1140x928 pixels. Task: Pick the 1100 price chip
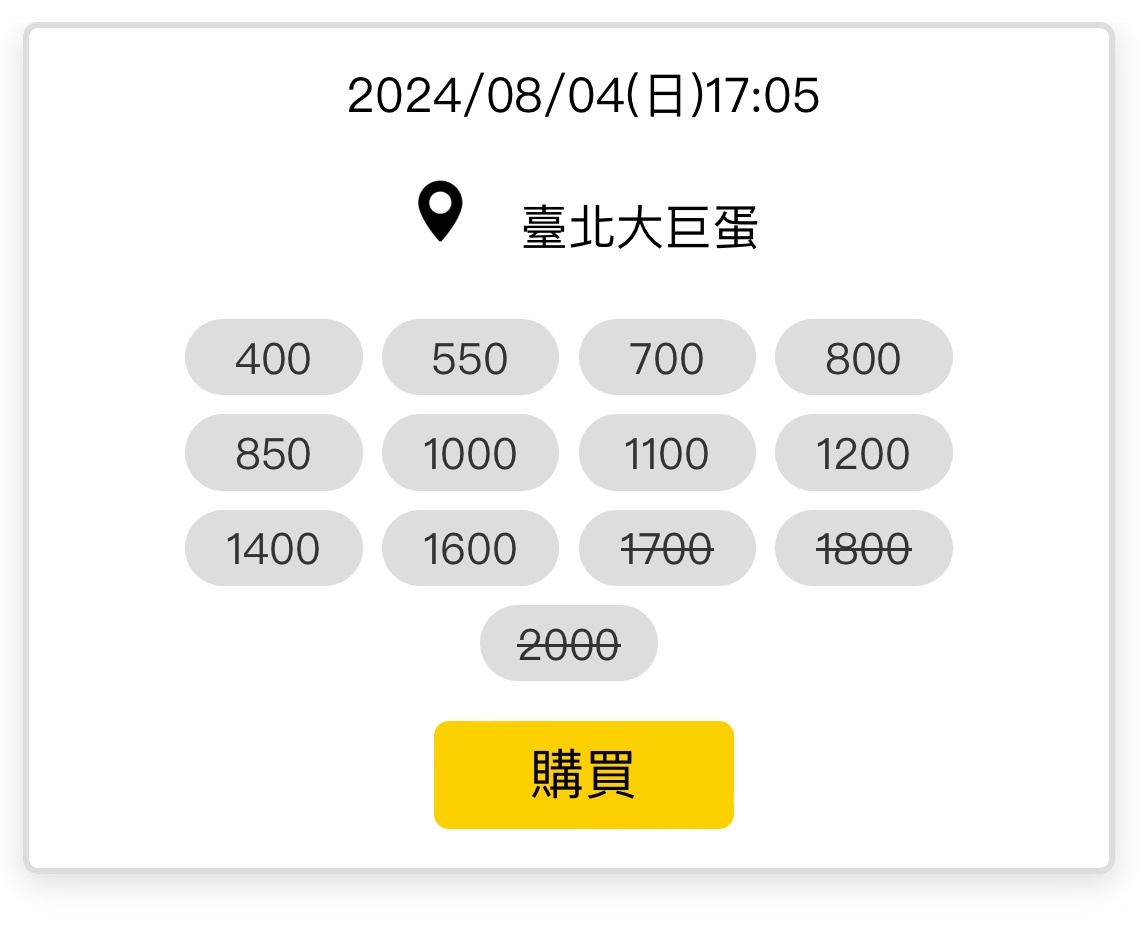(x=667, y=453)
